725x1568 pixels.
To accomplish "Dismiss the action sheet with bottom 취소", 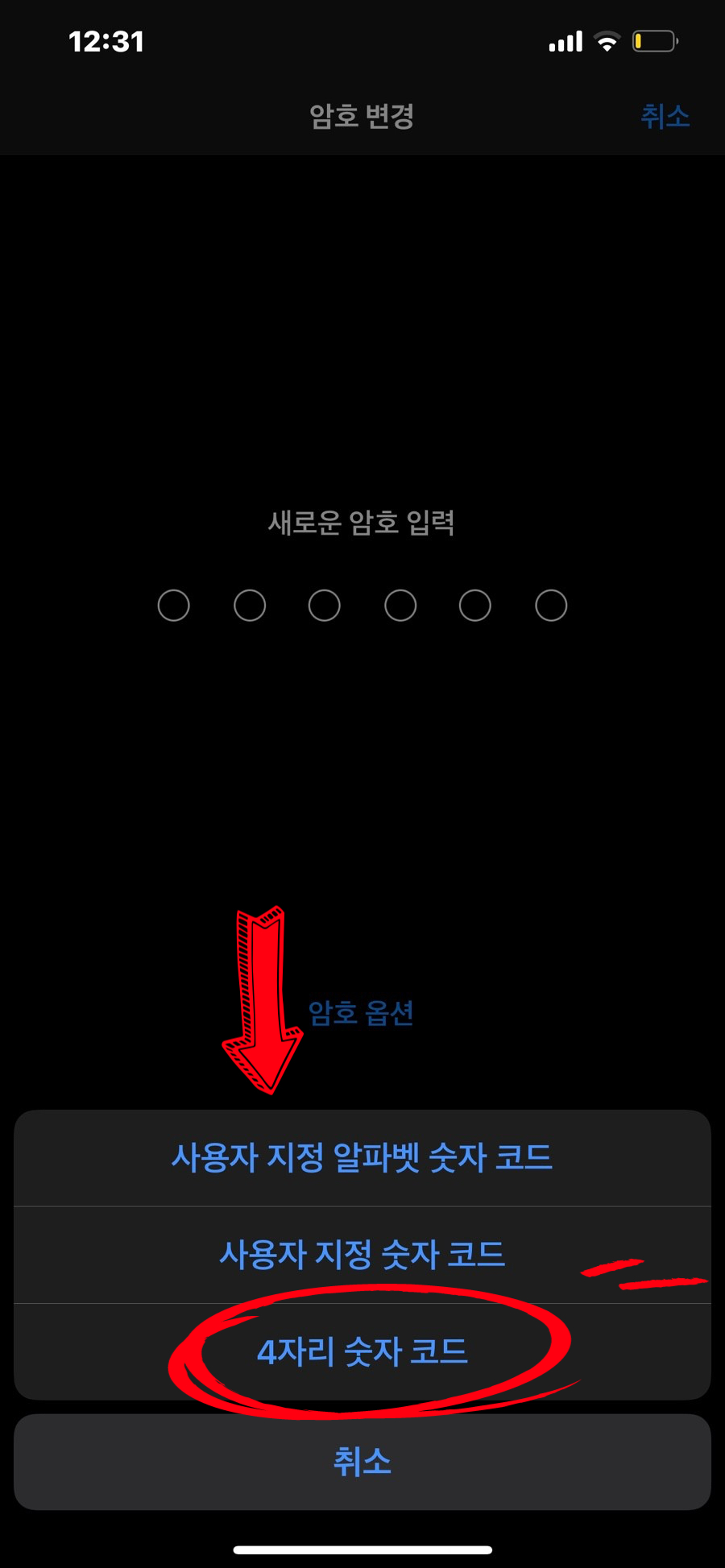I will click(362, 1462).
